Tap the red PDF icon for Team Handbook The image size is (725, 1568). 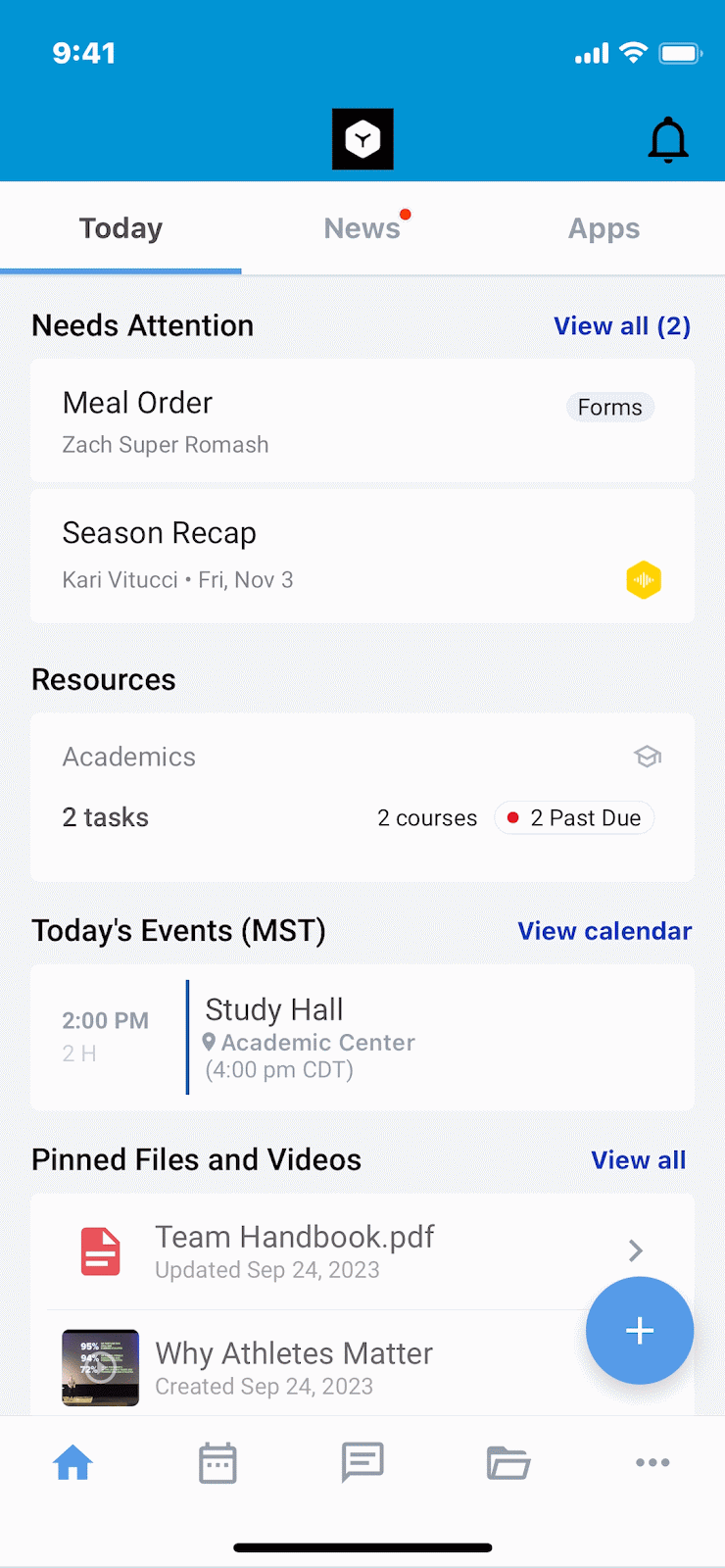click(x=100, y=1250)
